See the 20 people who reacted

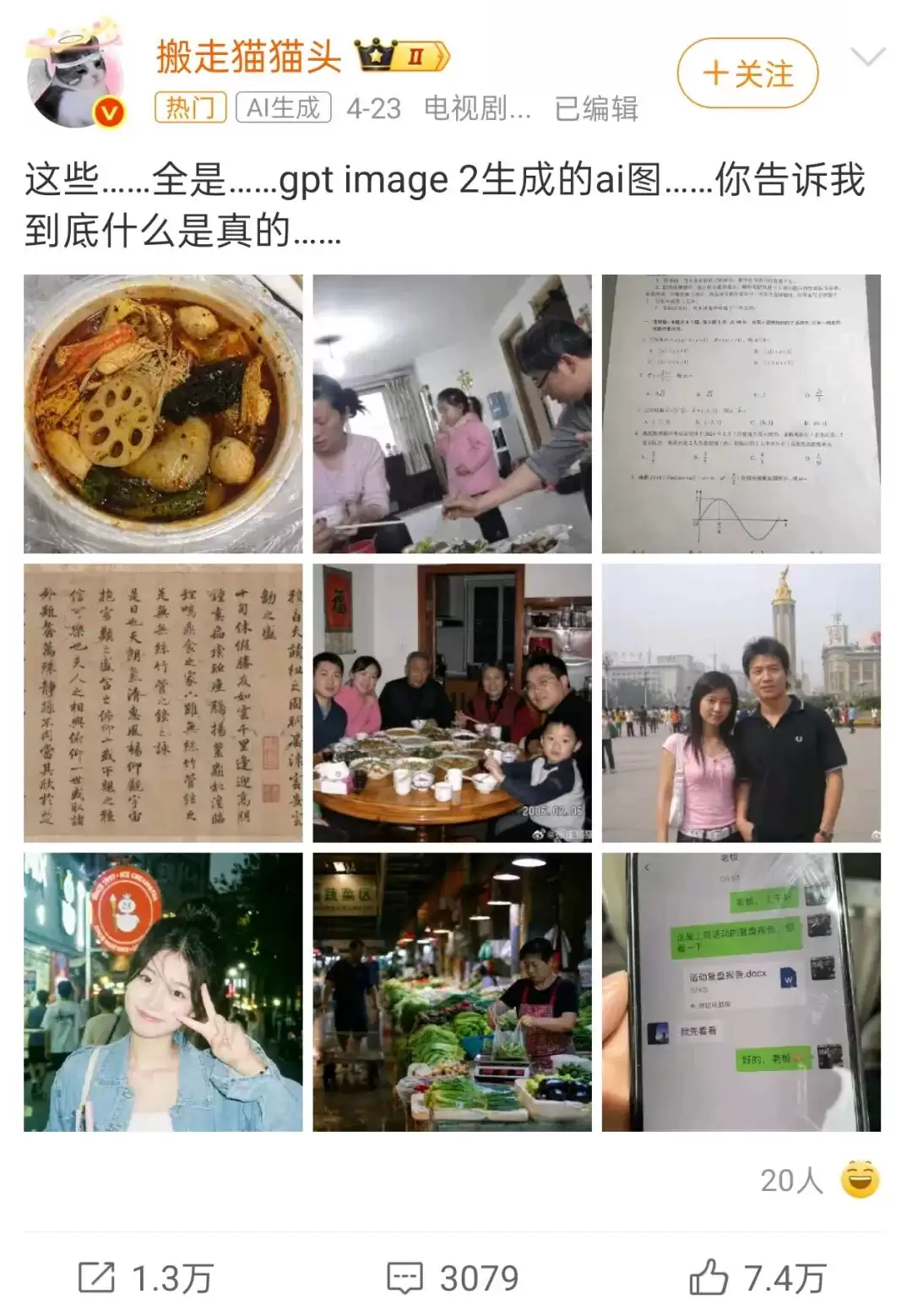click(819, 1180)
